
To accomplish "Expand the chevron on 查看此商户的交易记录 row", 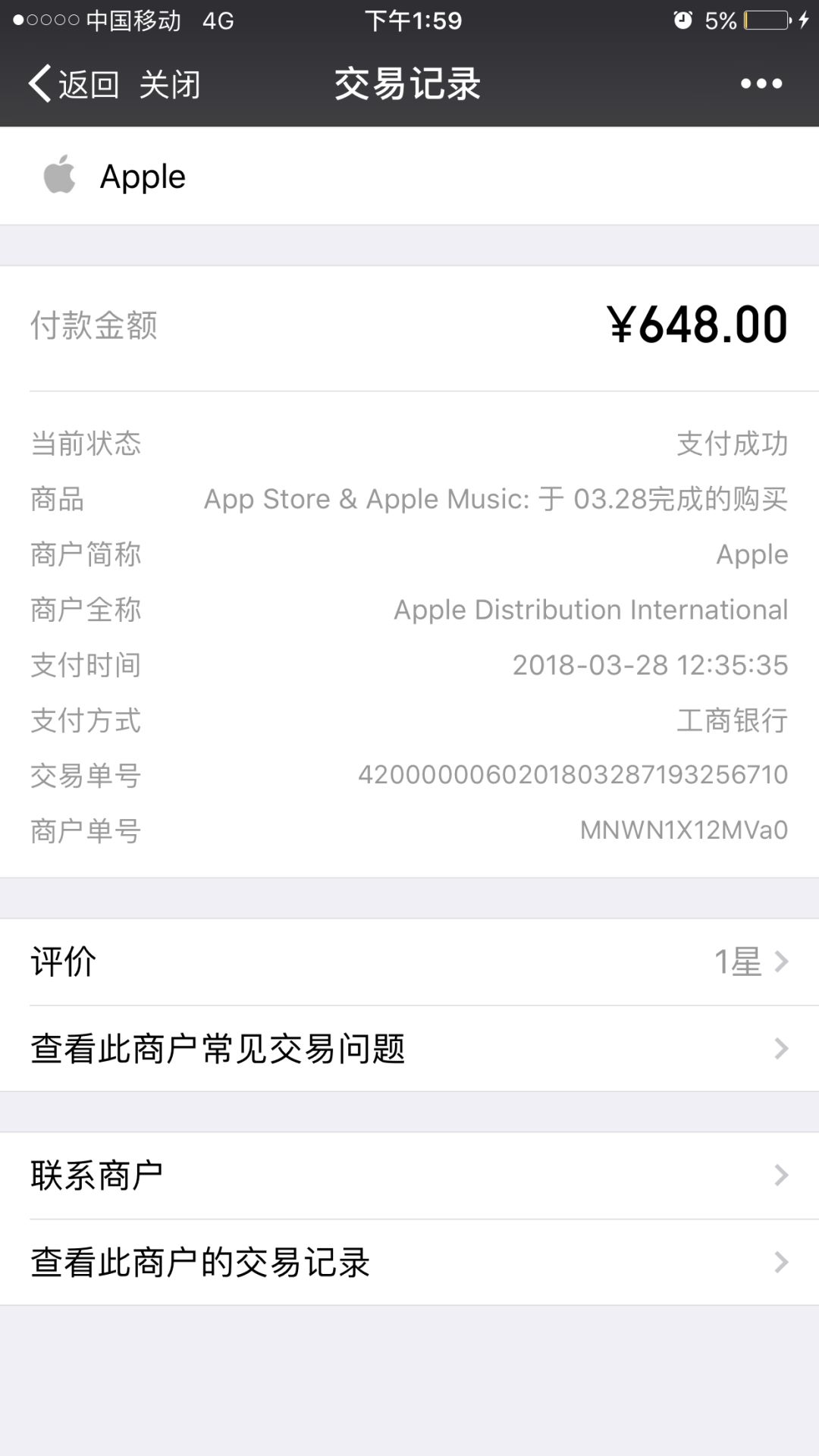I will tap(780, 1263).
